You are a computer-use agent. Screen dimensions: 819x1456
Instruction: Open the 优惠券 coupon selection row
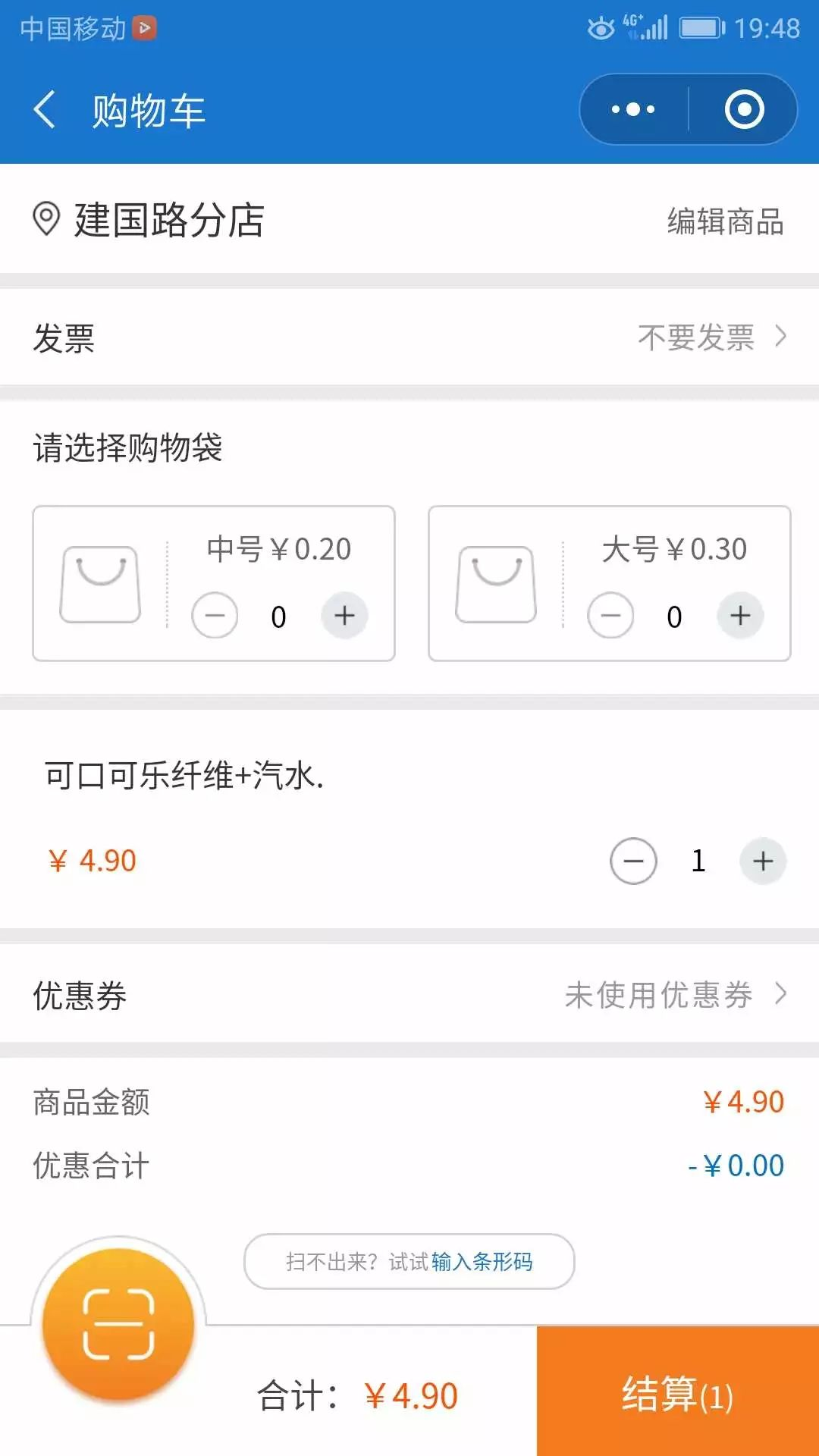tap(409, 995)
